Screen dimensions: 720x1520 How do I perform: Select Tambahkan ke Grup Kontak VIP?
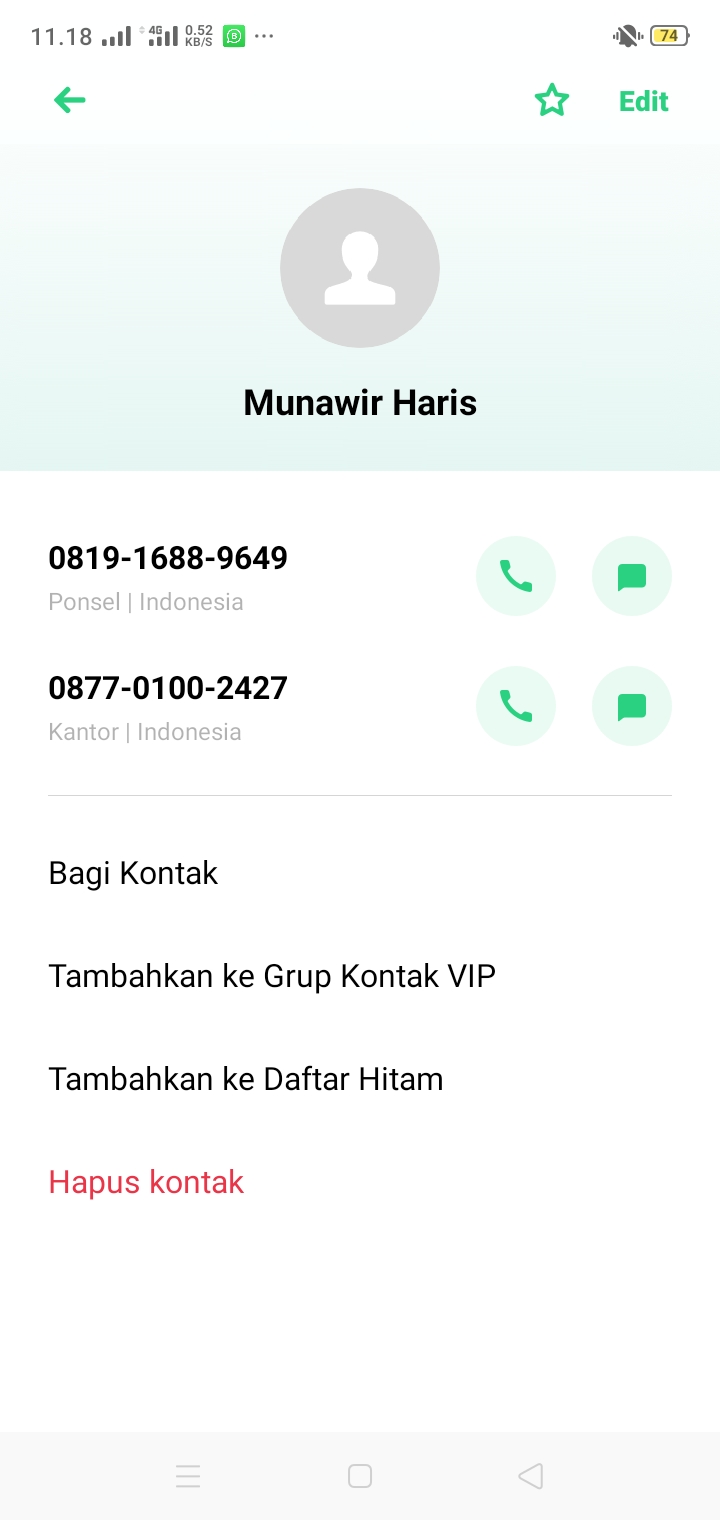[273, 976]
